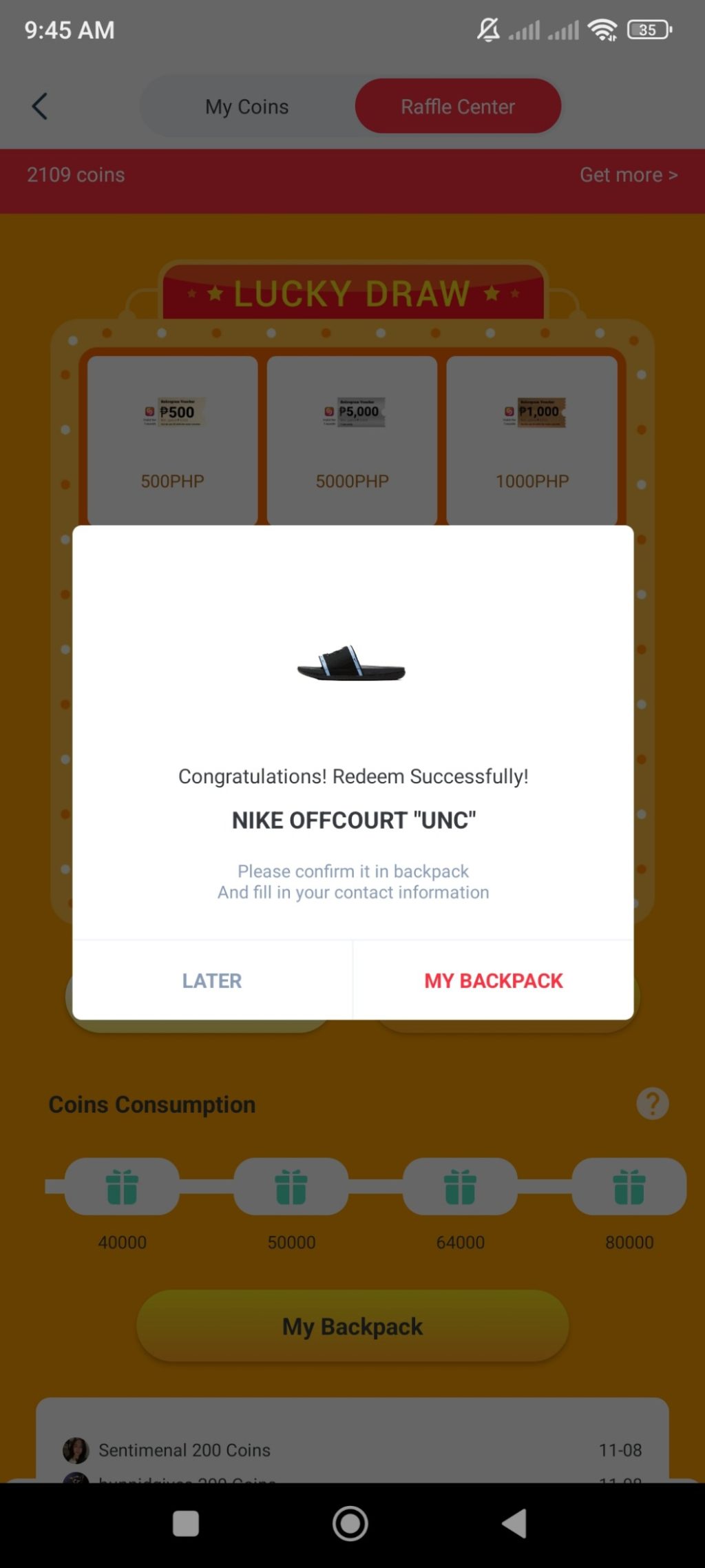Screen dimensions: 705x1568
Task: Tap the 64000 coins gift box
Action: click(x=460, y=1186)
